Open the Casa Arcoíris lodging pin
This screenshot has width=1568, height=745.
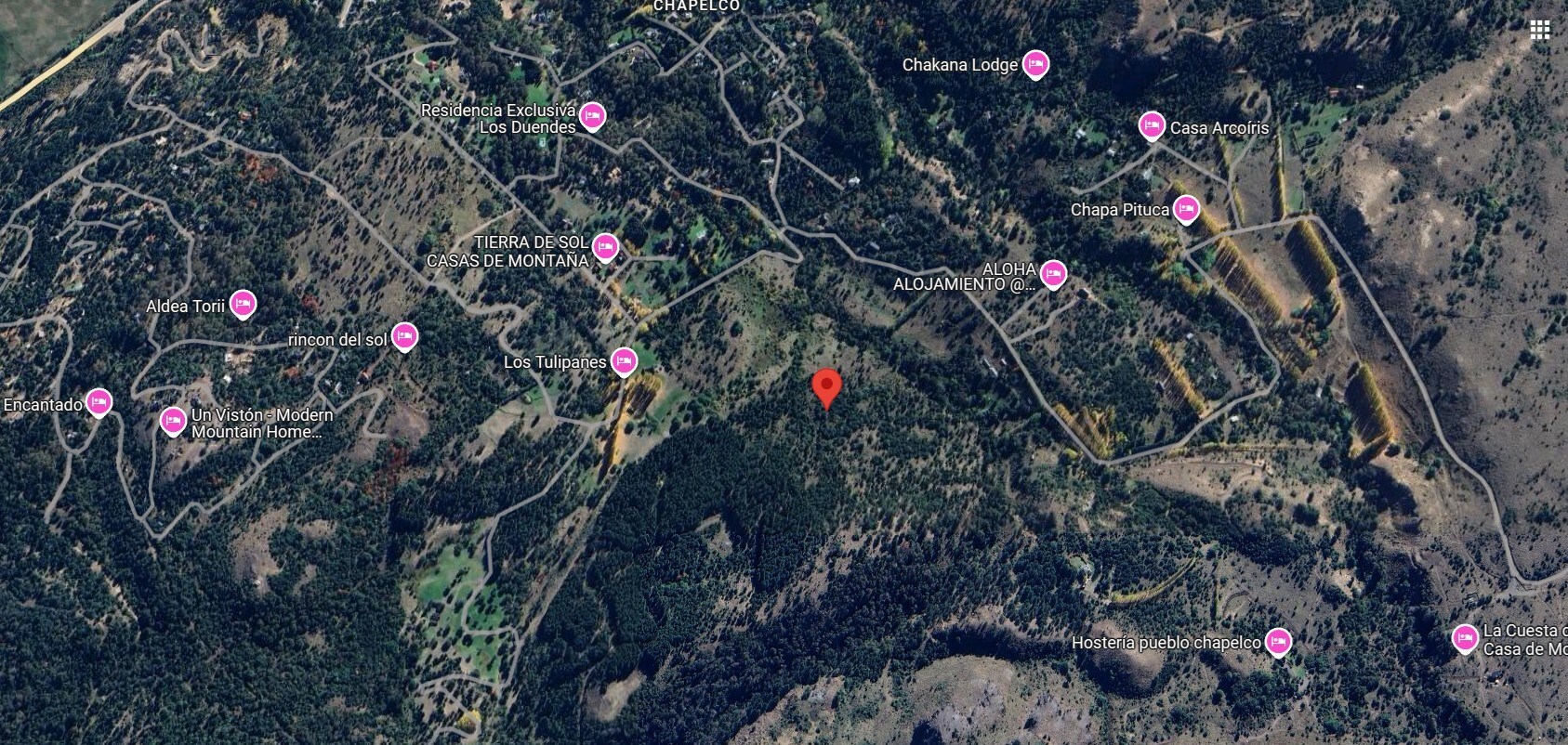[x=1152, y=125]
